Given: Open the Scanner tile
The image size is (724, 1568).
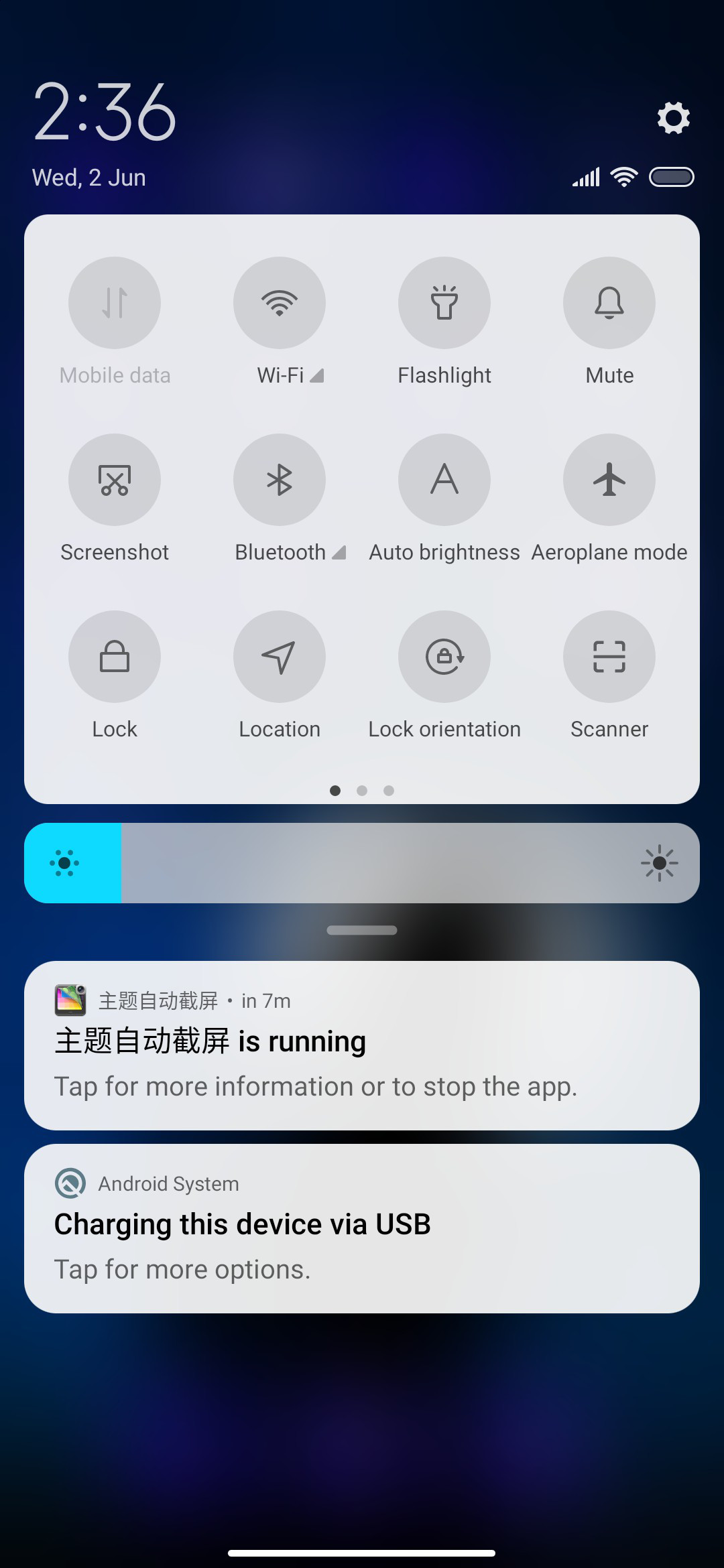Looking at the screenshot, I should pos(609,657).
